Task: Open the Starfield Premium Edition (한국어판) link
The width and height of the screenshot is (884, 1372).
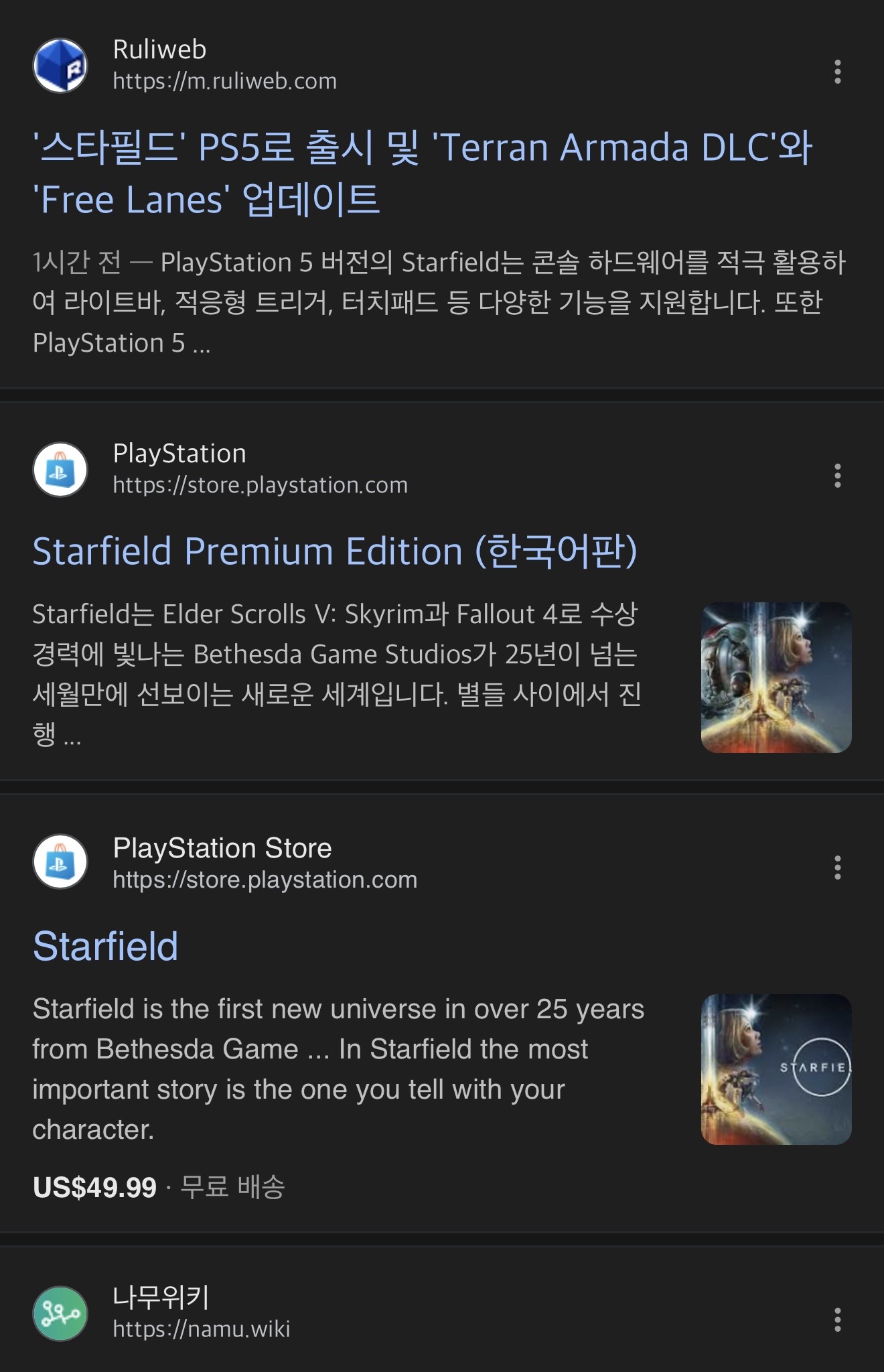Action: click(x=335, y=551)
